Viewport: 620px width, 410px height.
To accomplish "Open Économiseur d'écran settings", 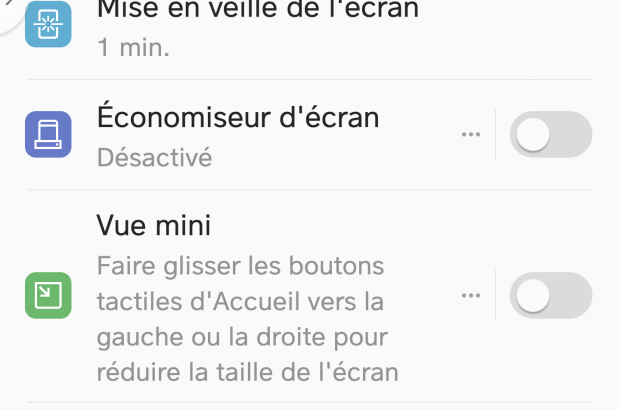I will (238, 135).
